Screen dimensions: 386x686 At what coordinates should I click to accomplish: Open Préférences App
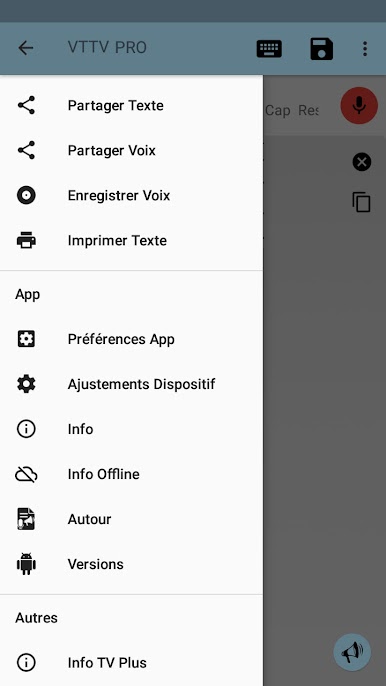coord(131,339)
